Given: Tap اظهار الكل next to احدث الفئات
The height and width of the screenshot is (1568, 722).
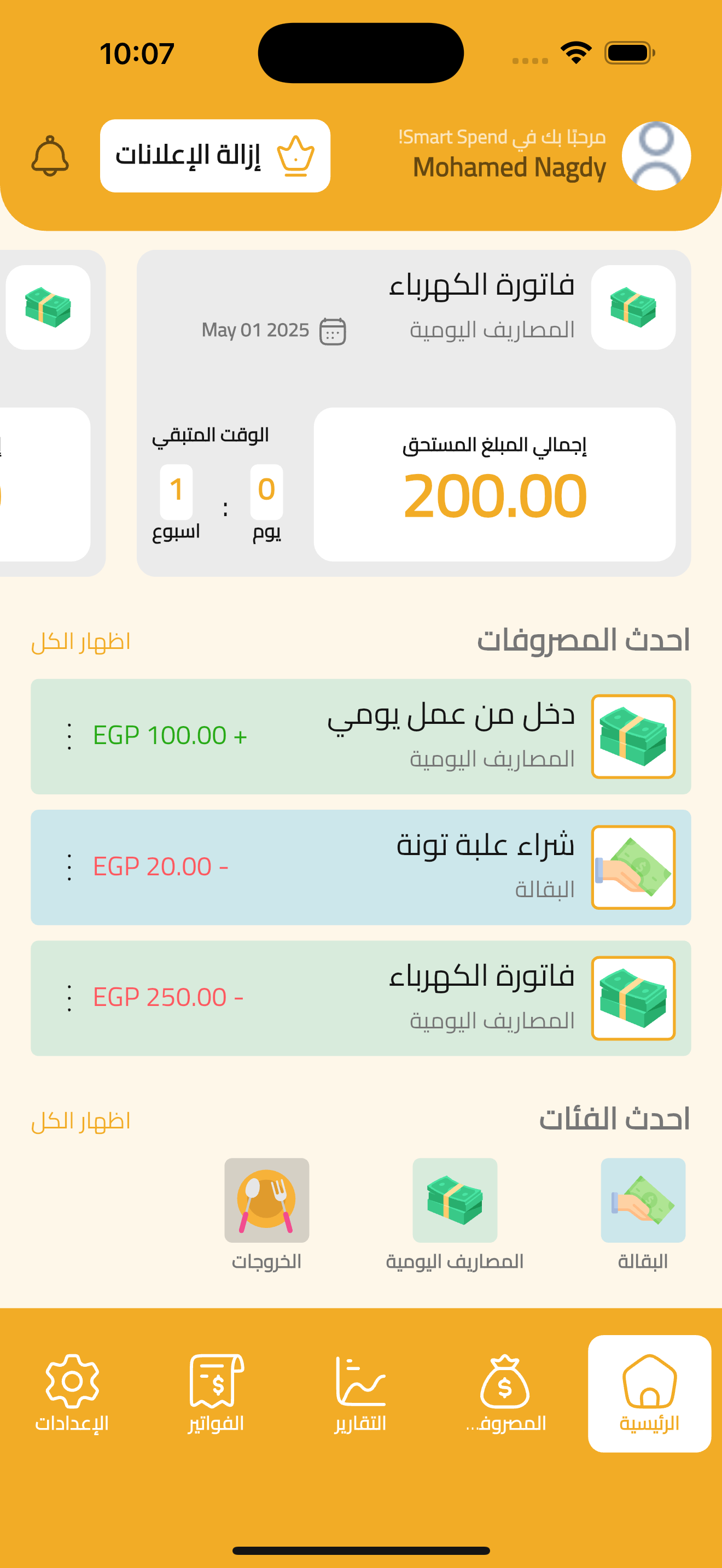Looking at the screenshot, I should pyautogui.click(x=81, y=1121).
